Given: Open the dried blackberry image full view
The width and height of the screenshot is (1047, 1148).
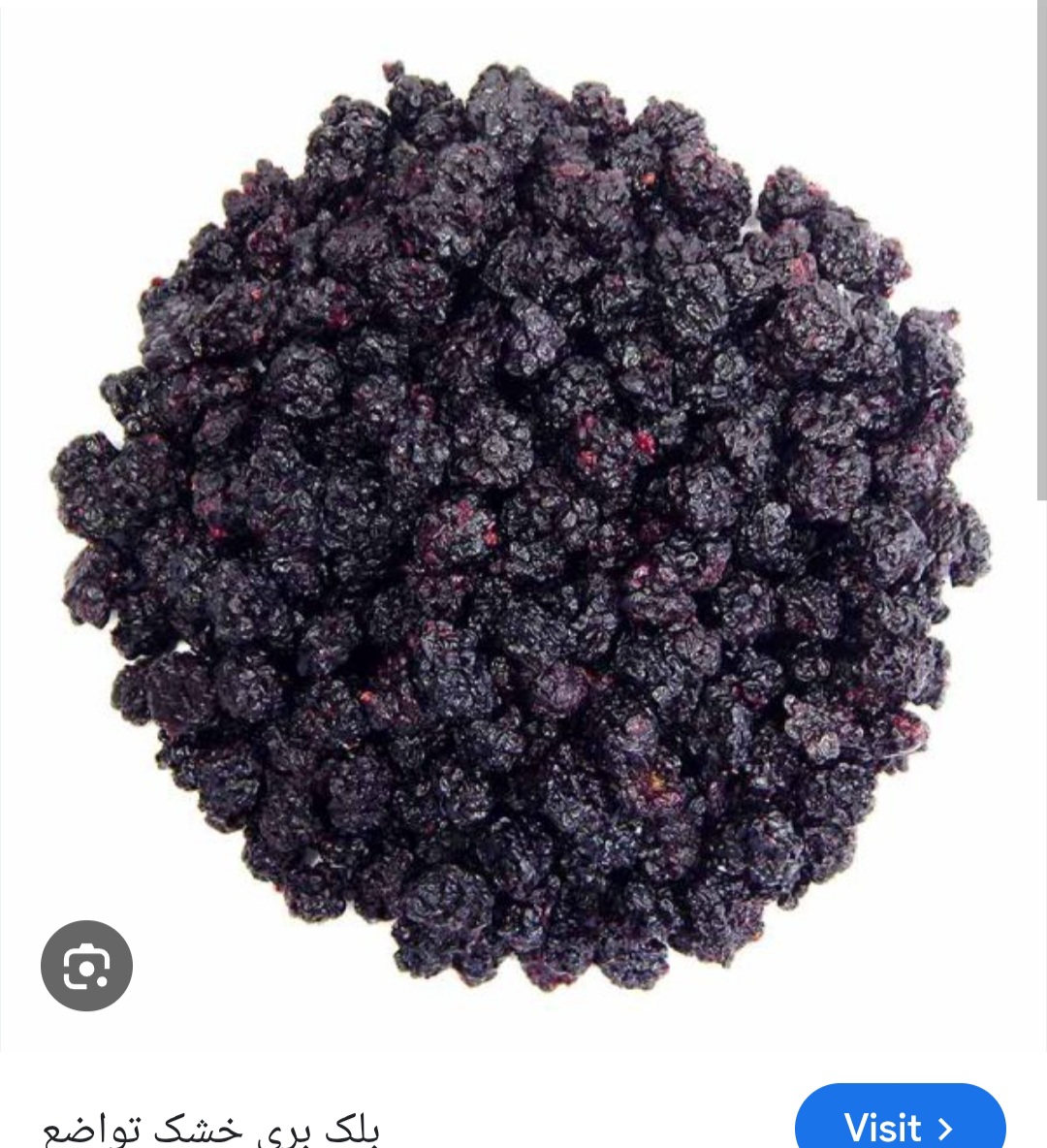Looking at the screenshot, I should coord(523,524).
